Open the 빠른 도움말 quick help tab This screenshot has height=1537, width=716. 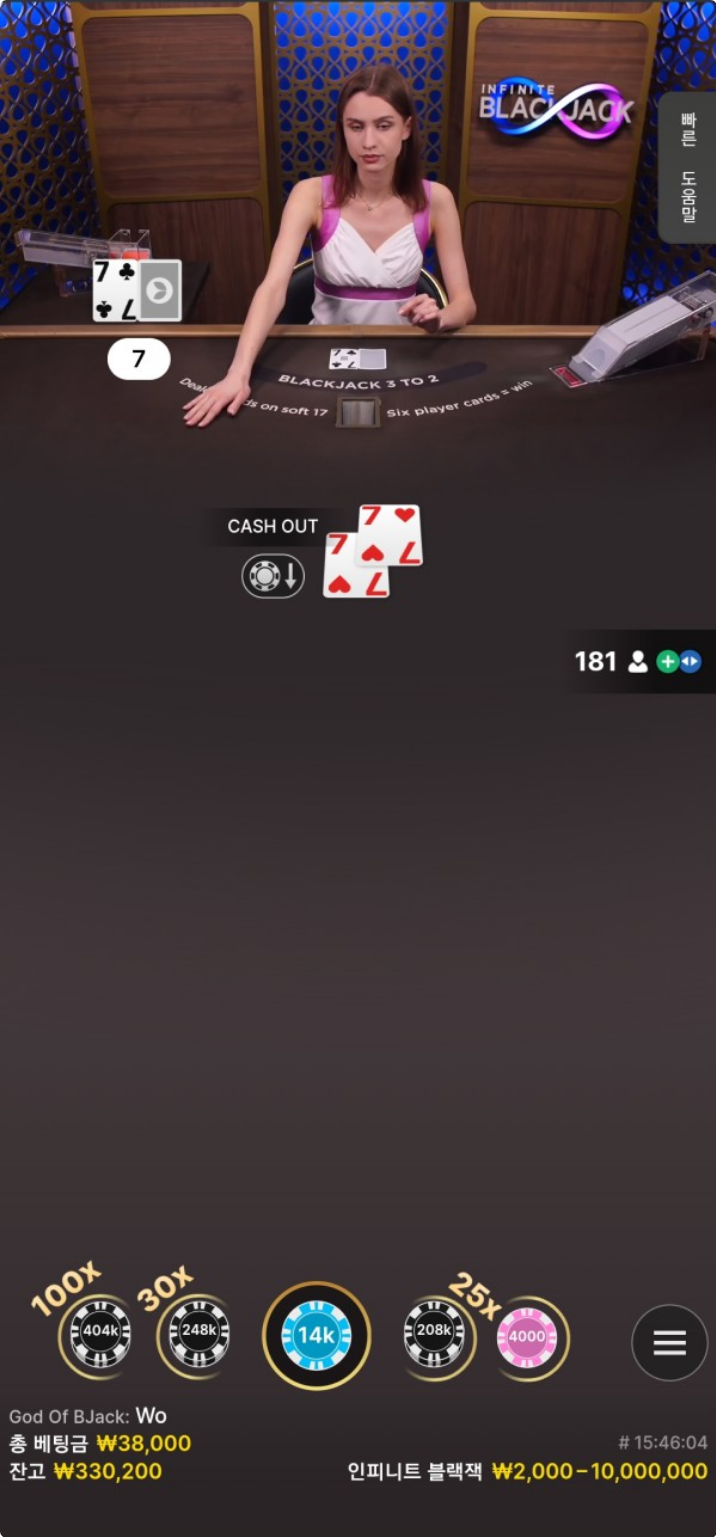pos(688,169)
